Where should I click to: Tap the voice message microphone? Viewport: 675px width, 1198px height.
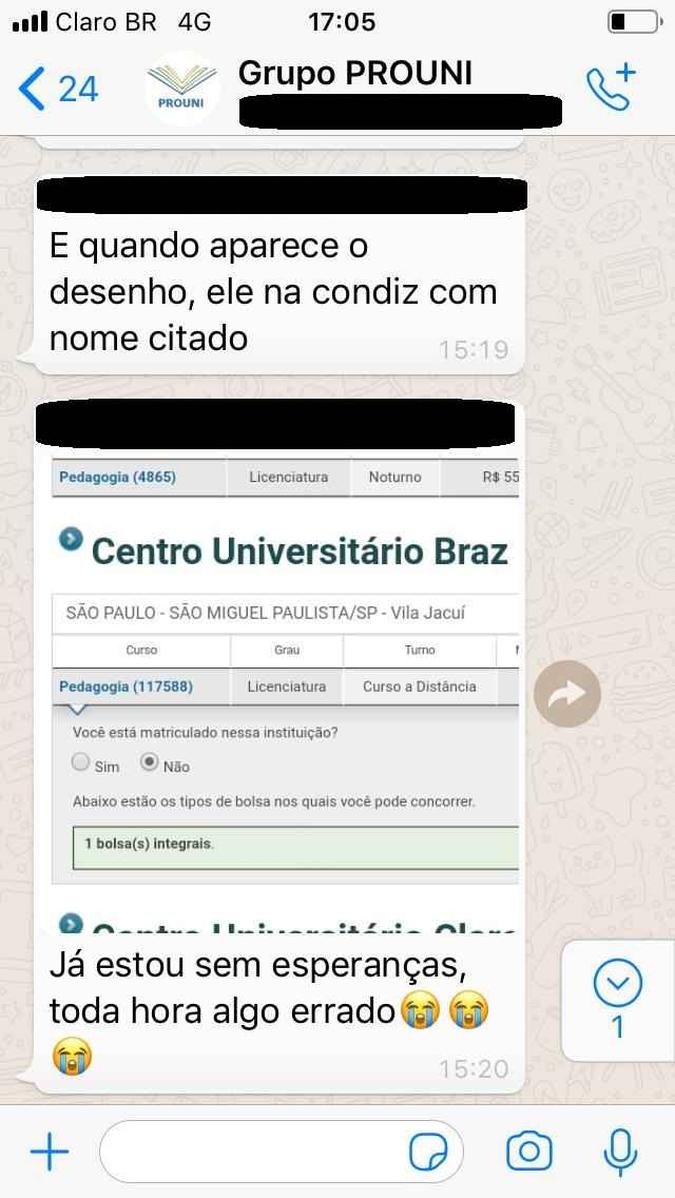tap(621, 1152)
